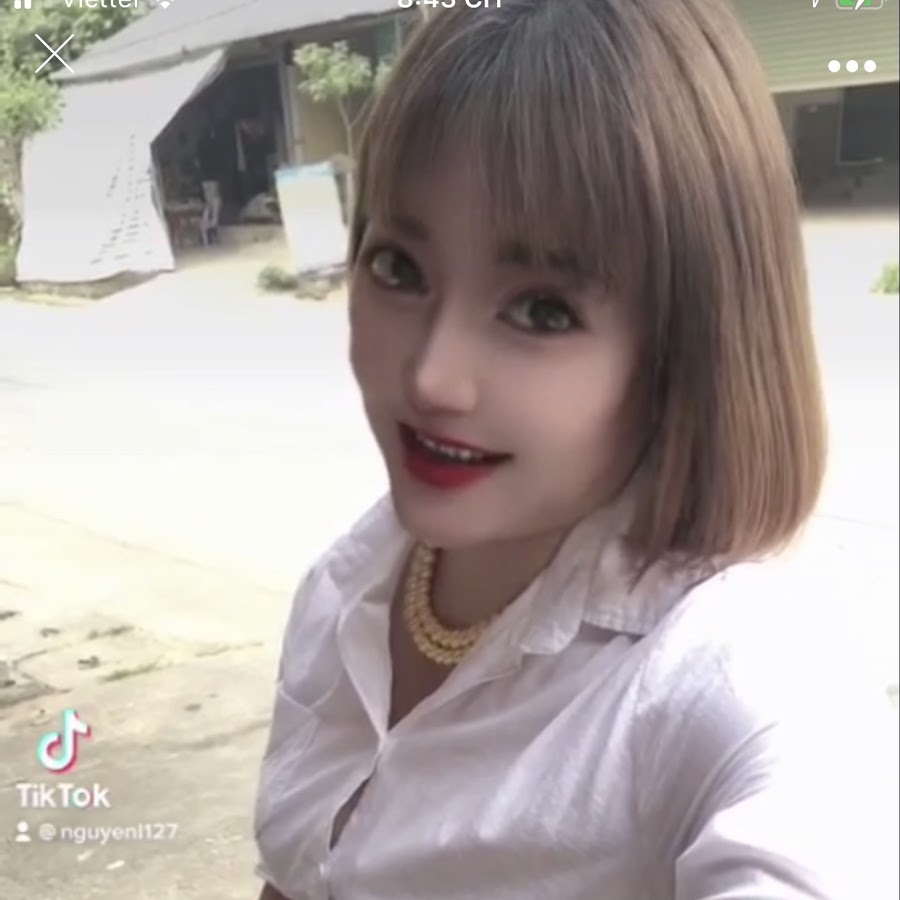Viewport: 900px width, 900px height.
Task: Close the video viewer
Action: click(54, 54)
